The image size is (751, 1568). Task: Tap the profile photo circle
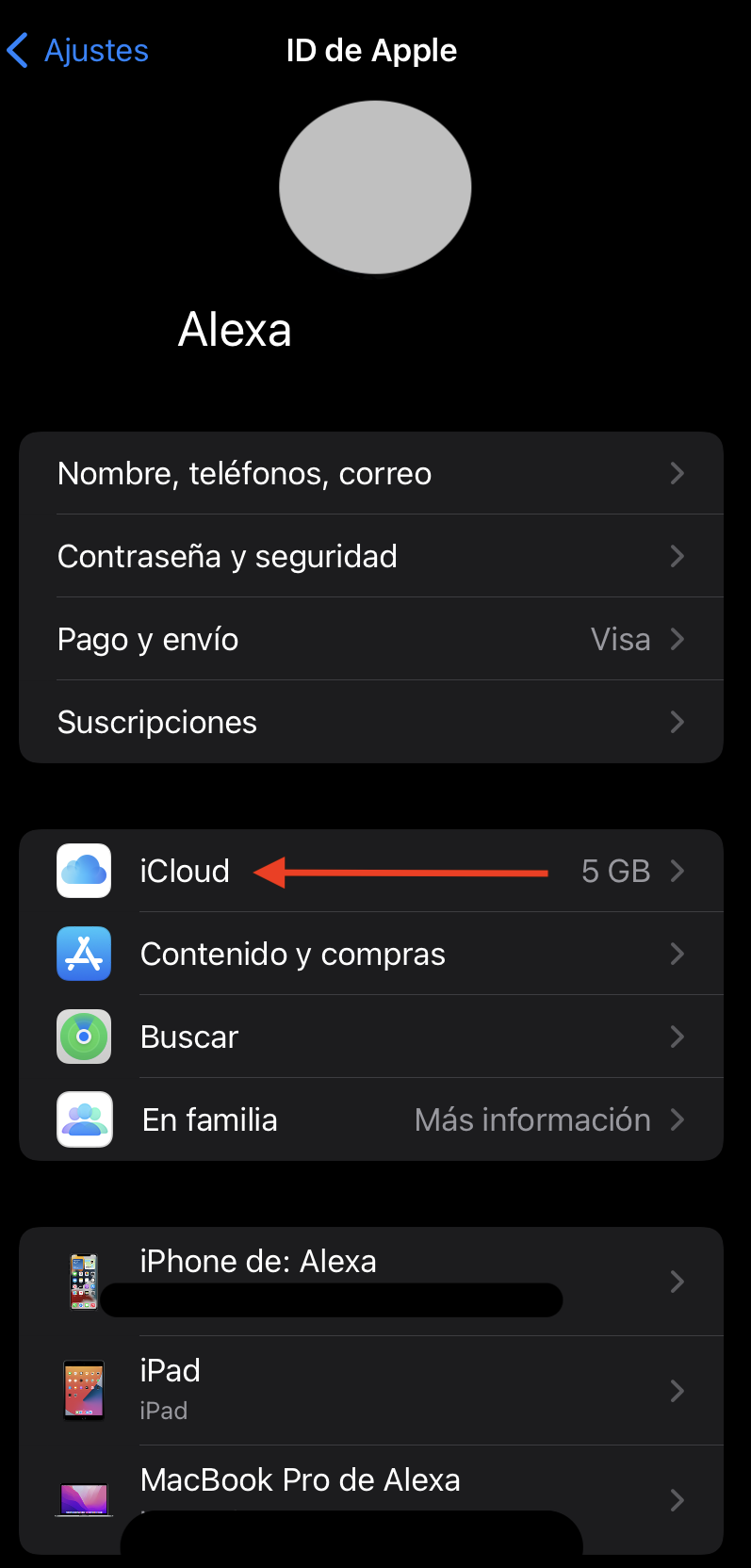tap(375, 188)
